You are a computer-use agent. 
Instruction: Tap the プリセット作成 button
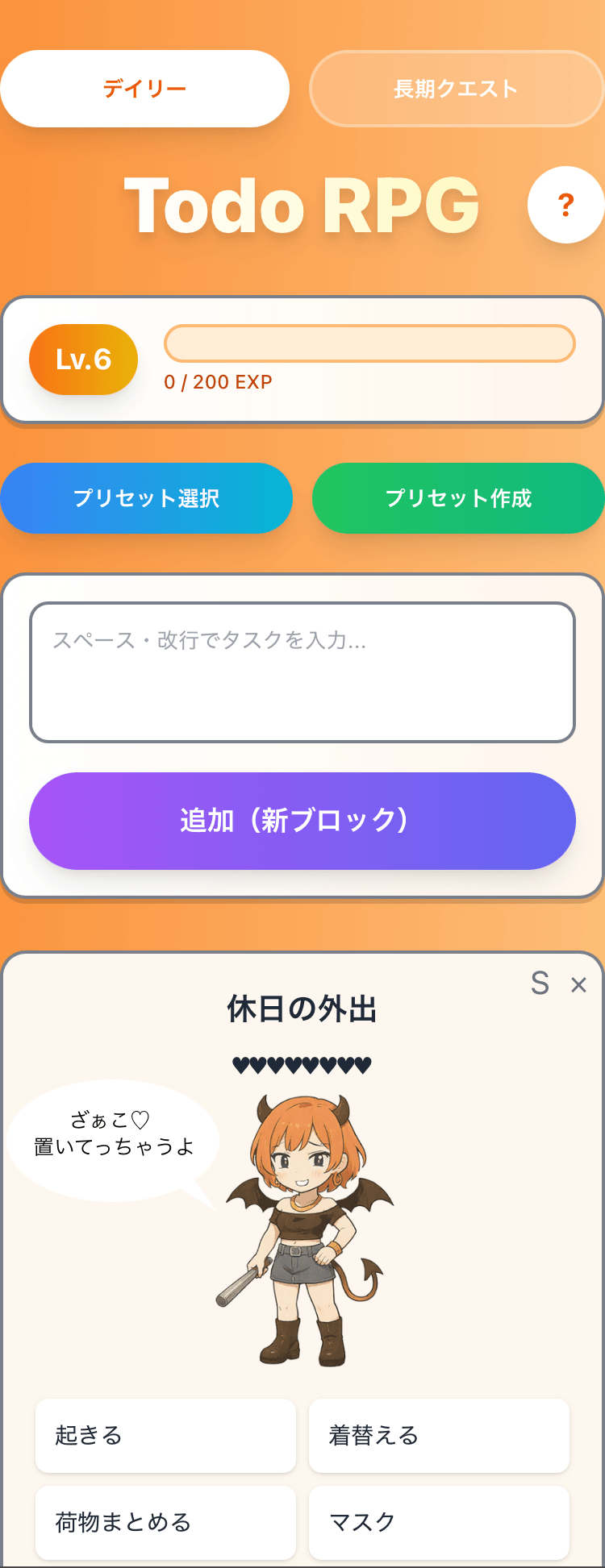[x=458, y=498]
